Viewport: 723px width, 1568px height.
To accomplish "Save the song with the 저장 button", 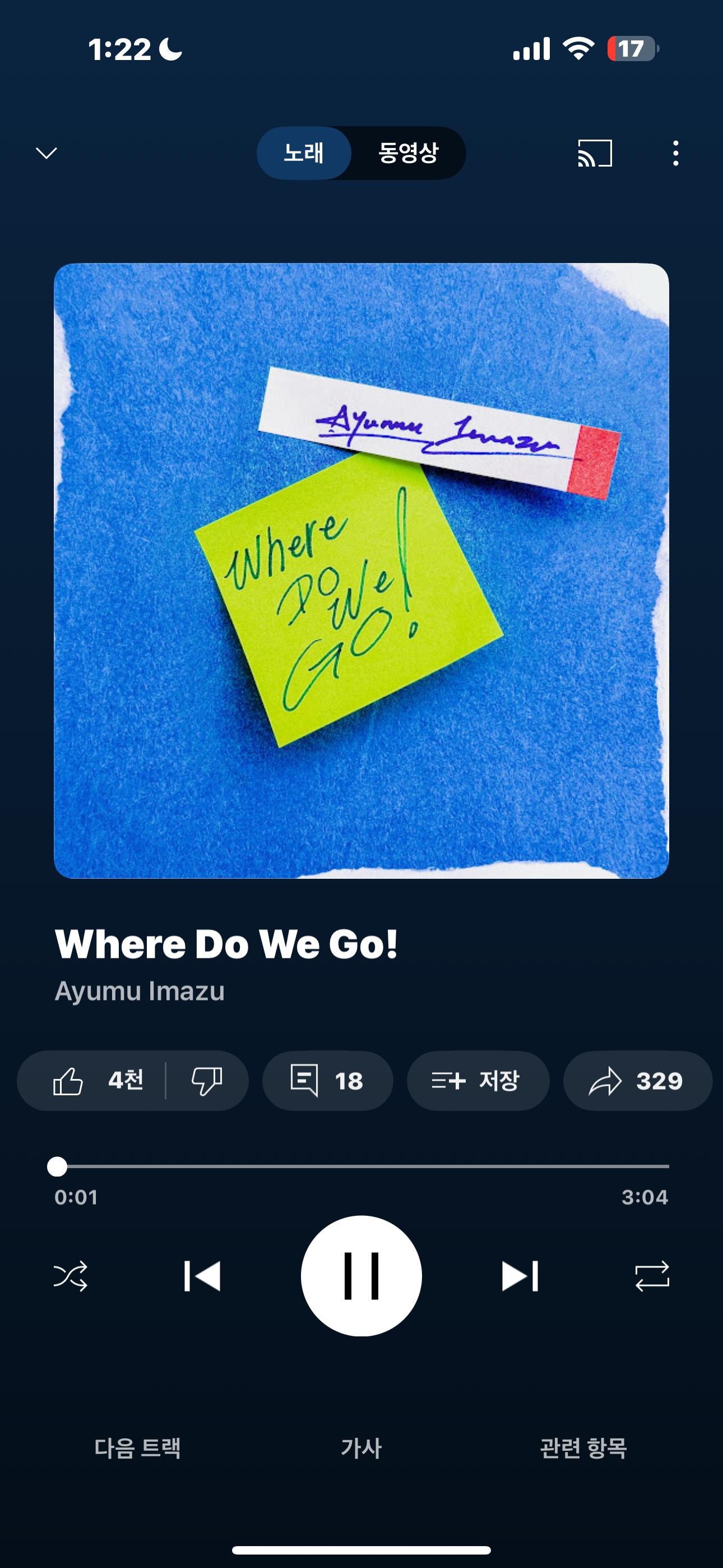I will click(478, 1081).
